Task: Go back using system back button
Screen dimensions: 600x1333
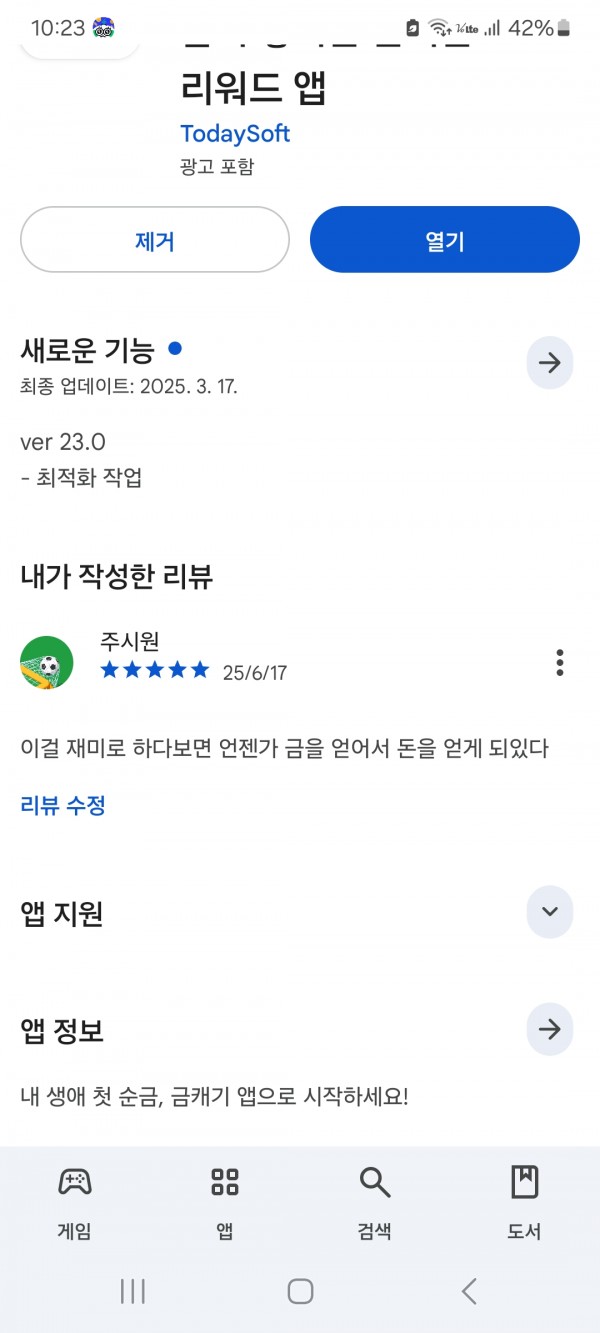Action: click(468, 1291)
